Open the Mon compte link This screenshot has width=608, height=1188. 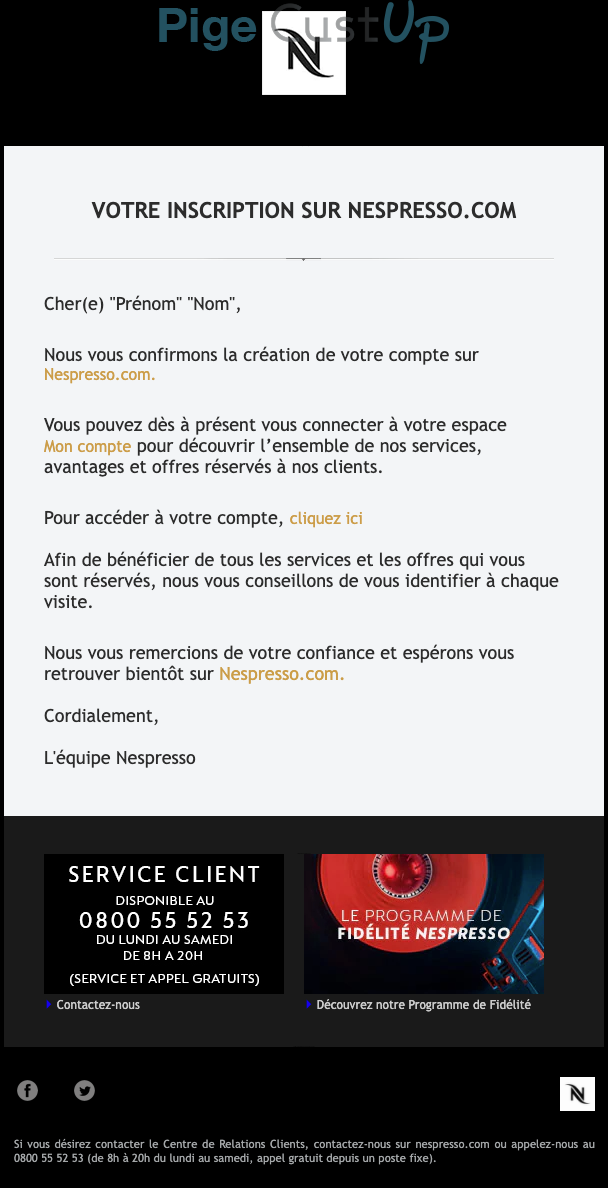pos(87,446)
